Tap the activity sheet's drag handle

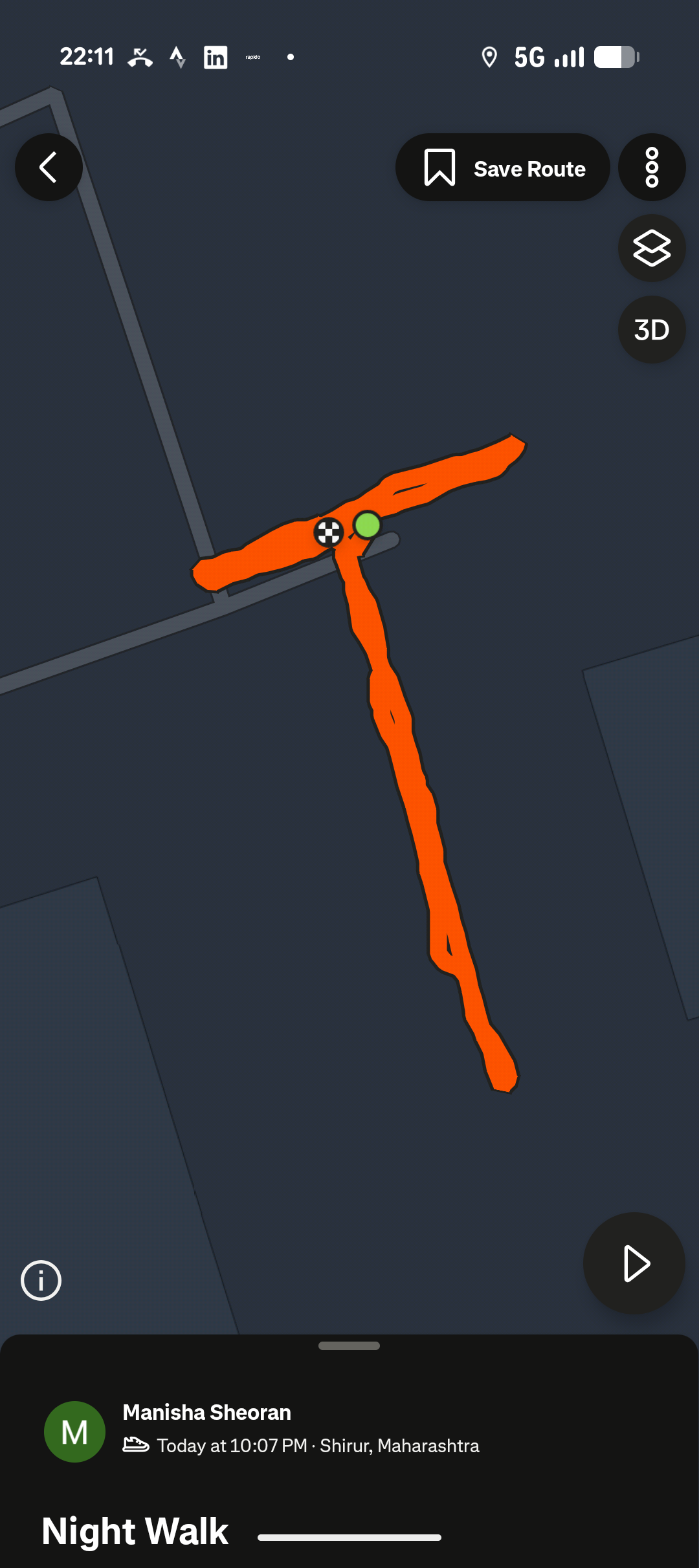tap(349, 1346)
